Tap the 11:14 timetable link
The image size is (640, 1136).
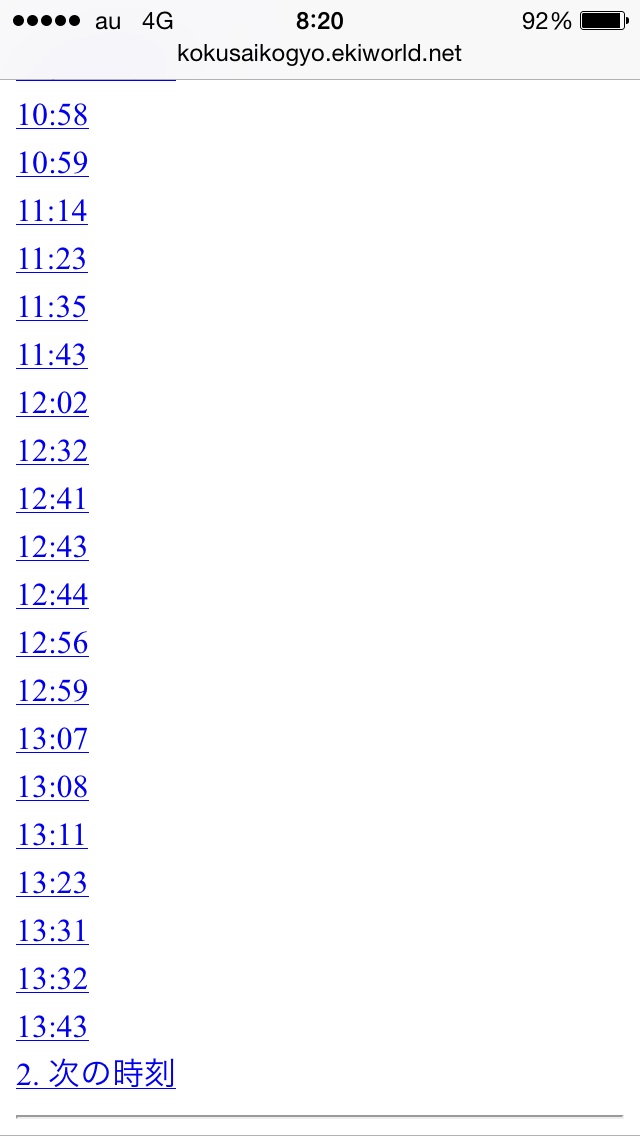52,212
